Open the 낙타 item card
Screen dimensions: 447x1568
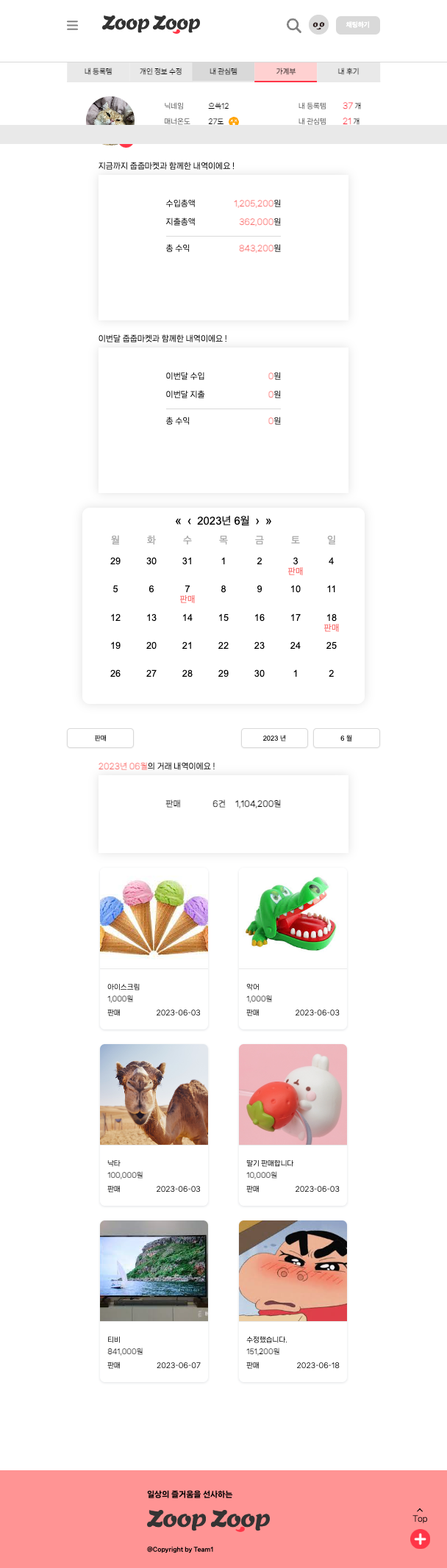154,1124
